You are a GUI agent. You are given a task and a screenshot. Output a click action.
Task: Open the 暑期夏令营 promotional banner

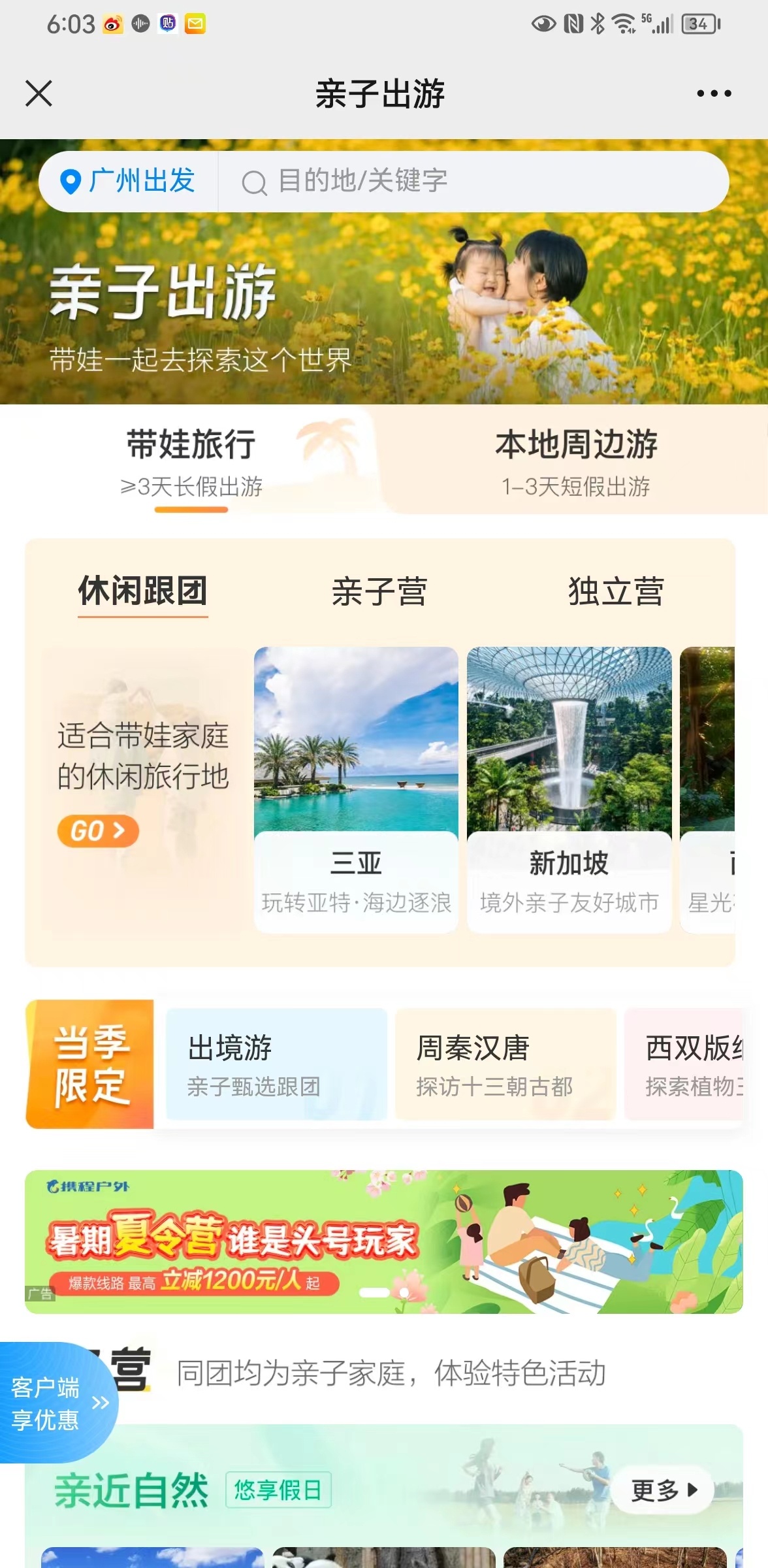pos(383,1241)
